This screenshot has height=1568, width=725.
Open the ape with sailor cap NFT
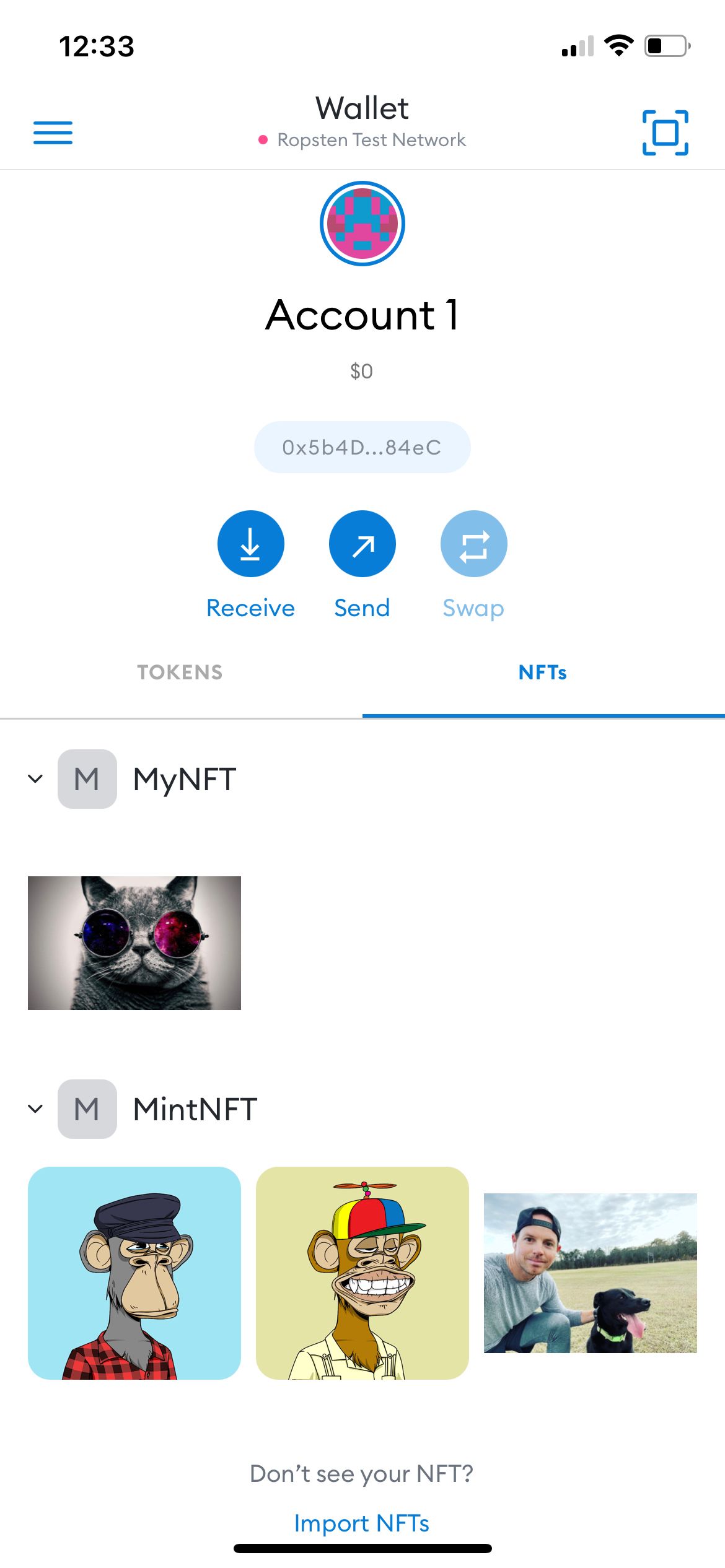pyautogui.click(x=134, y=1273)
